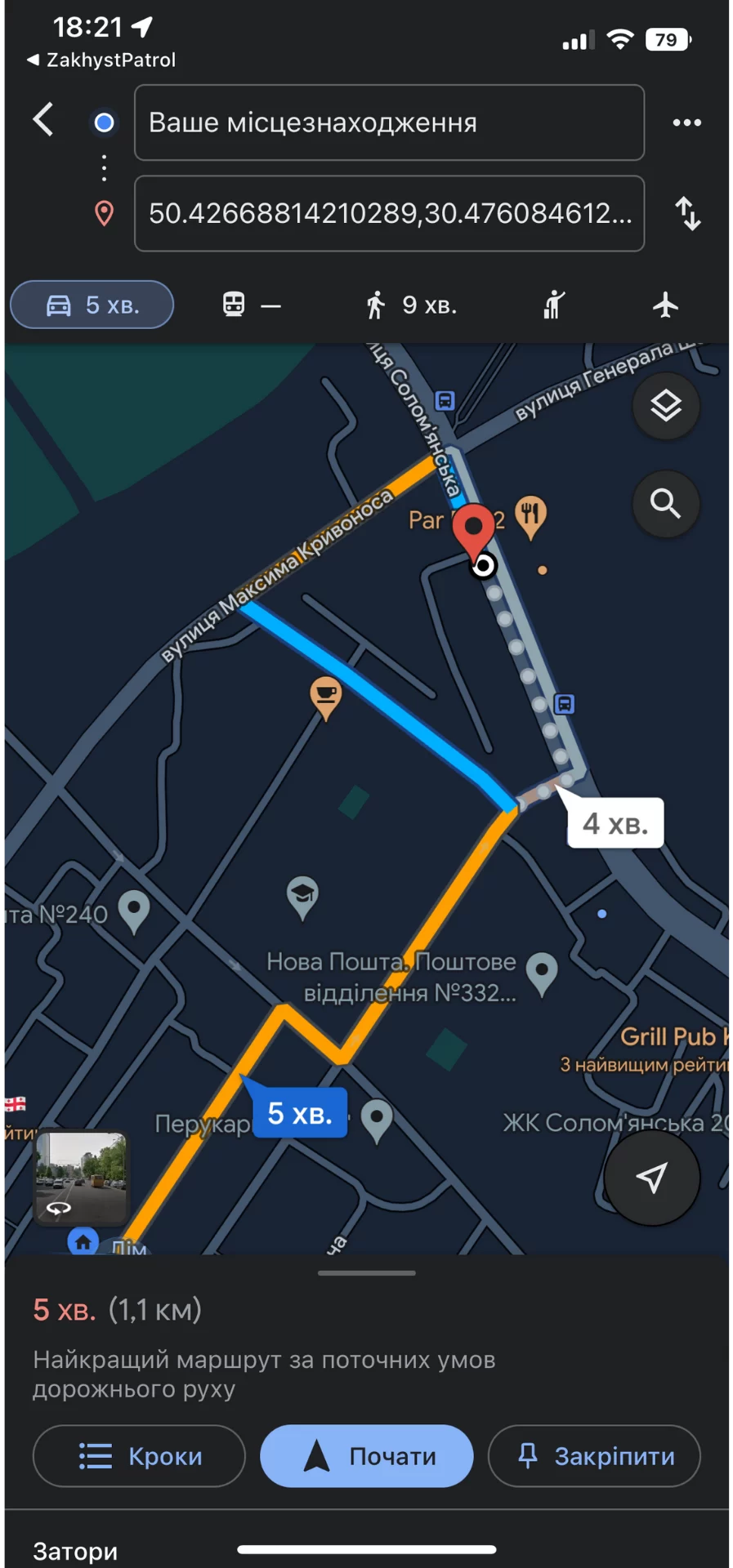Open Нова Пошта №332 place marker

pyautogui.click(x=541, y=972)
